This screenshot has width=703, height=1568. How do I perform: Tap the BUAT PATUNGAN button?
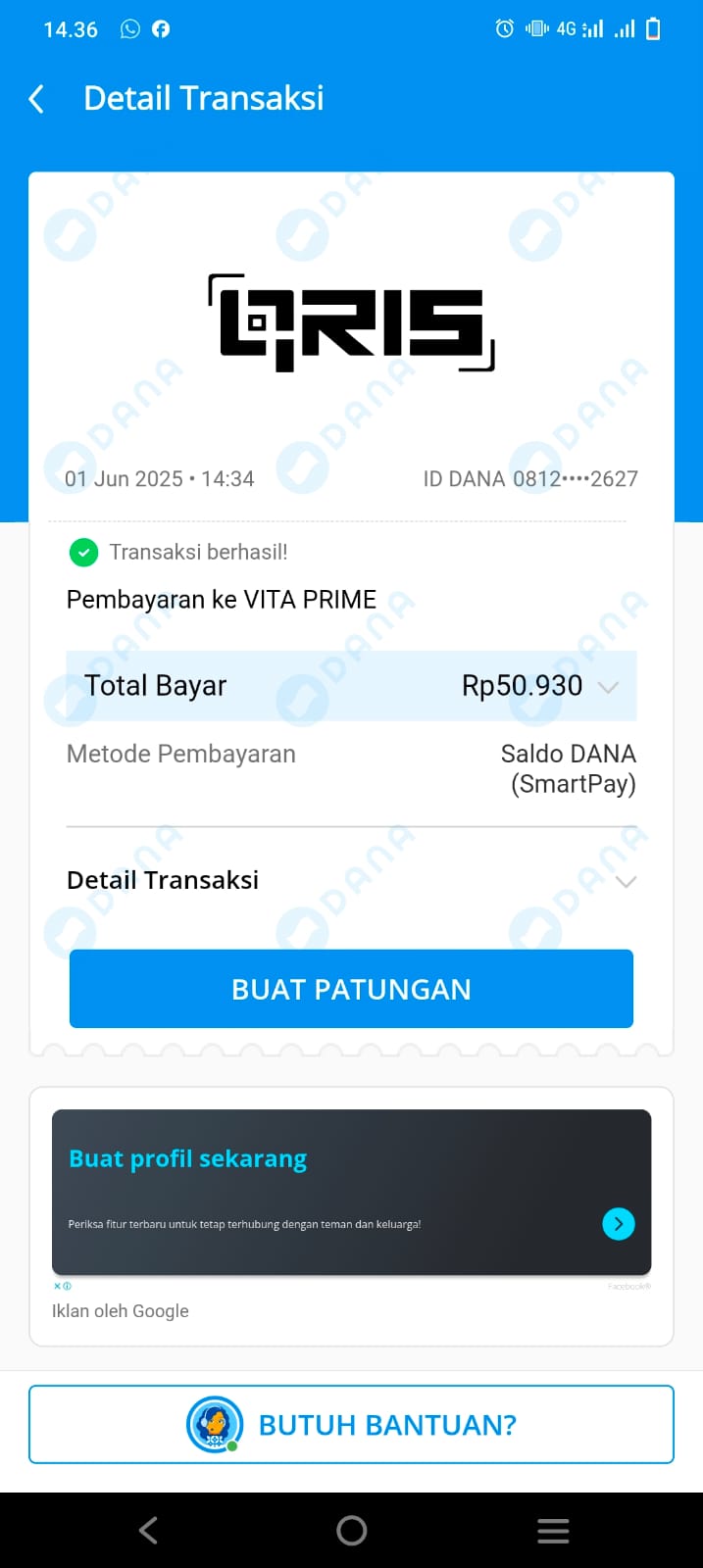click(x=351, y=989)
